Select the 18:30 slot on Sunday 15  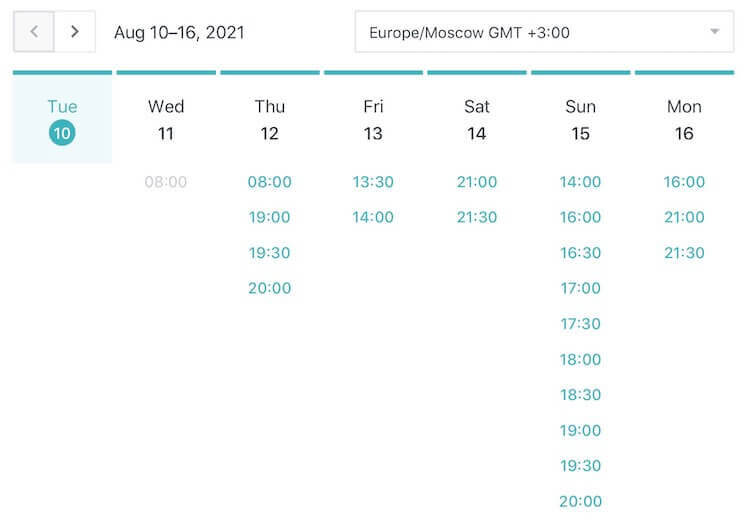[x=580, y=395]
